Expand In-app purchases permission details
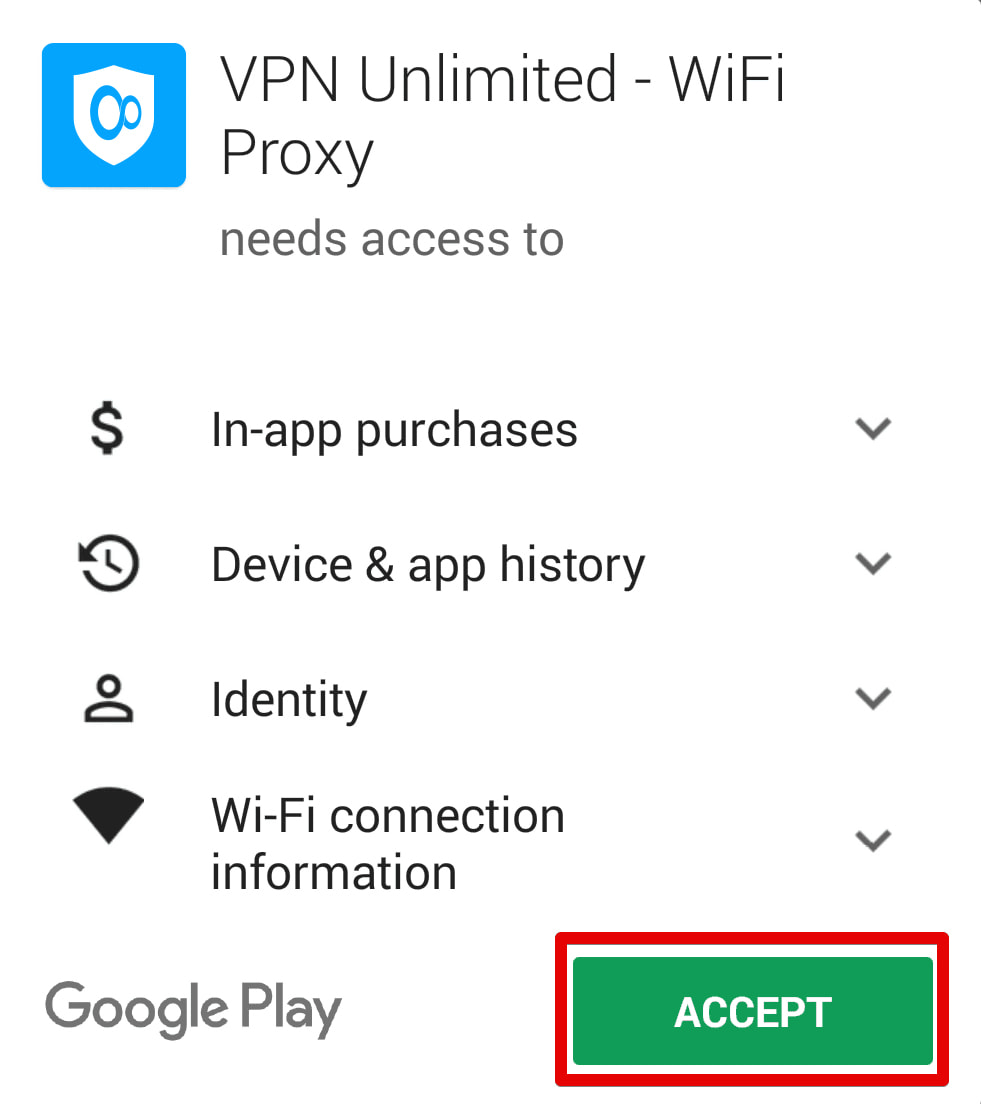This screenshot has width=981, height=1104. 873,428
